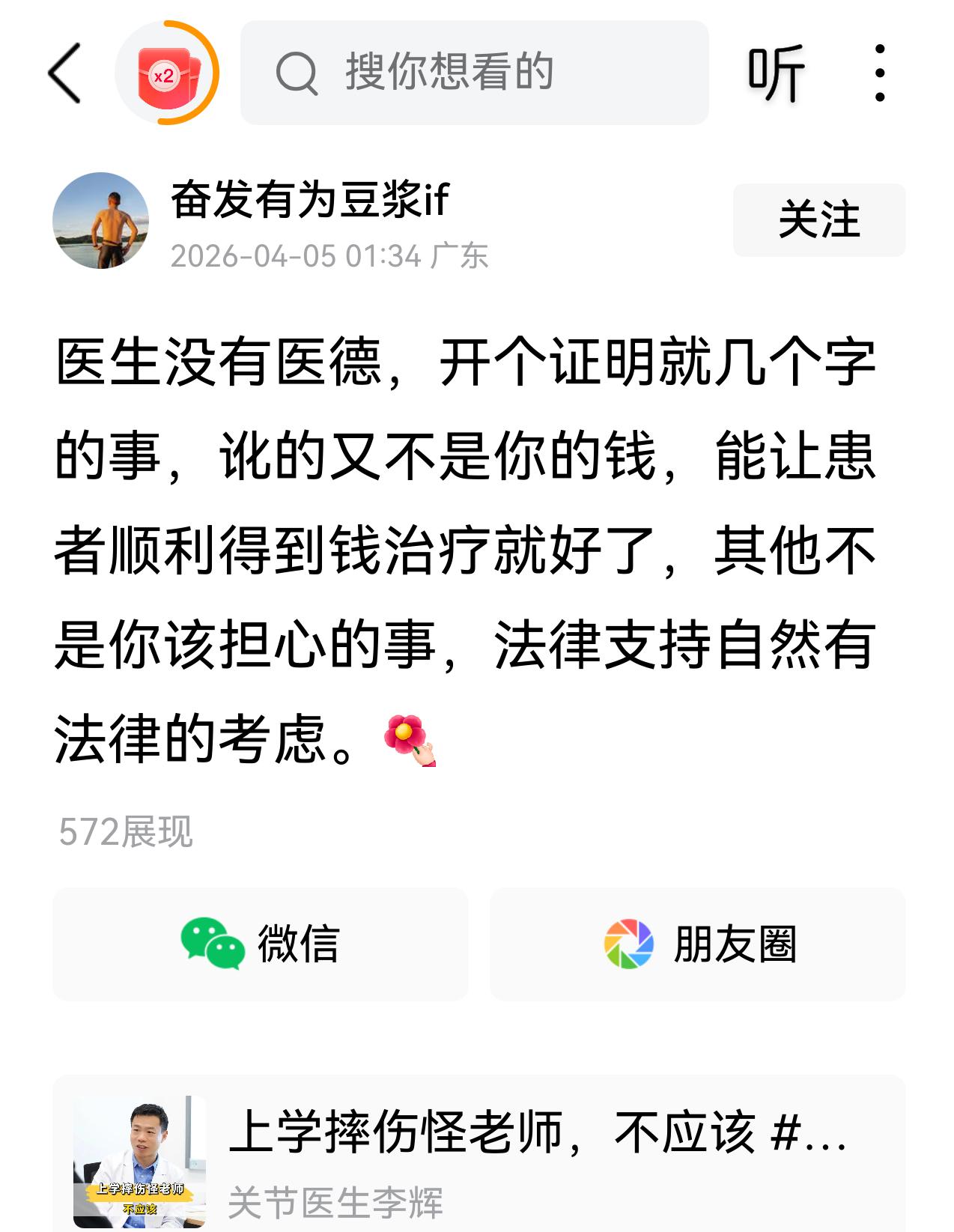
Task: Tap the 572展现 impressions label
Action: 128,832
